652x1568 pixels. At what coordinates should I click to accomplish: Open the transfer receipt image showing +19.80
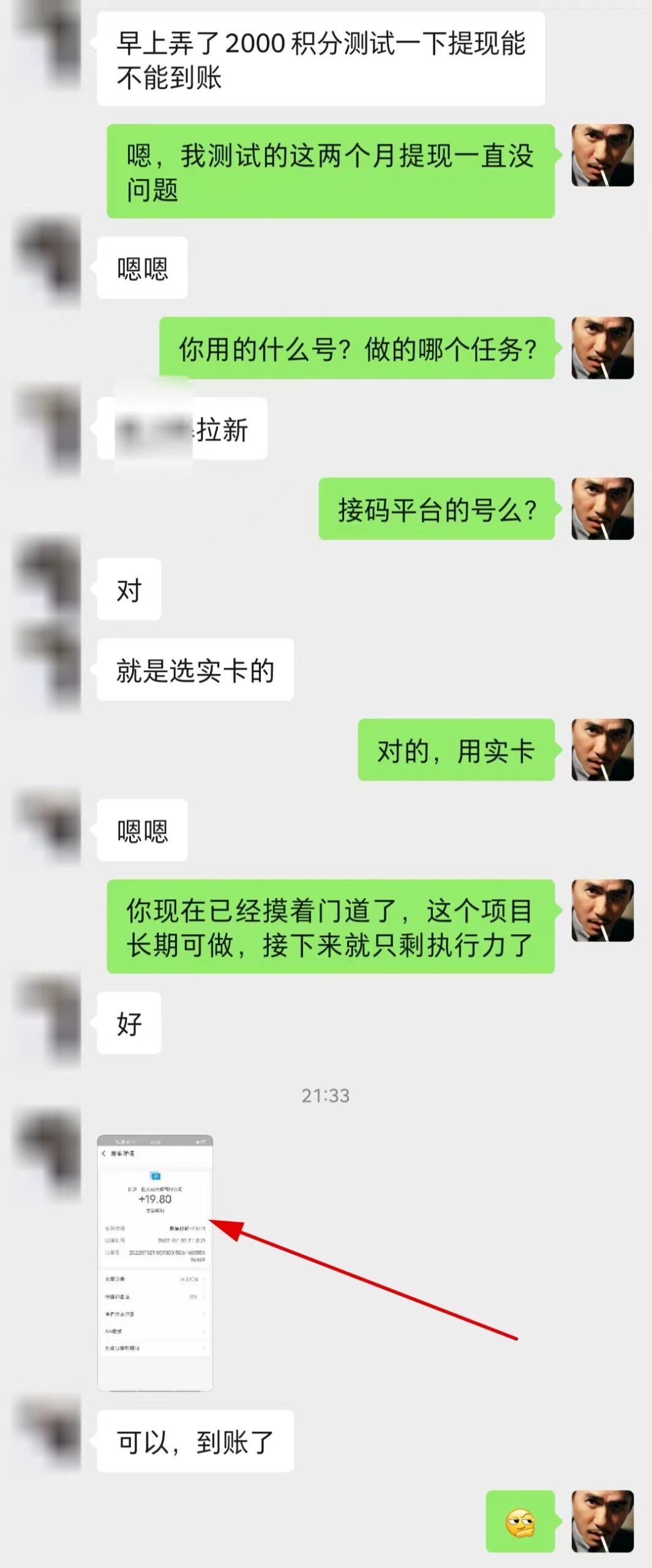155,1262
